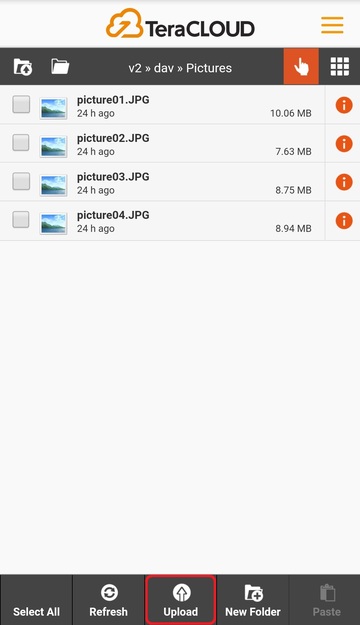Upload a file
The height and width of the screenshot is (625, 360).
tap(181, 600)
